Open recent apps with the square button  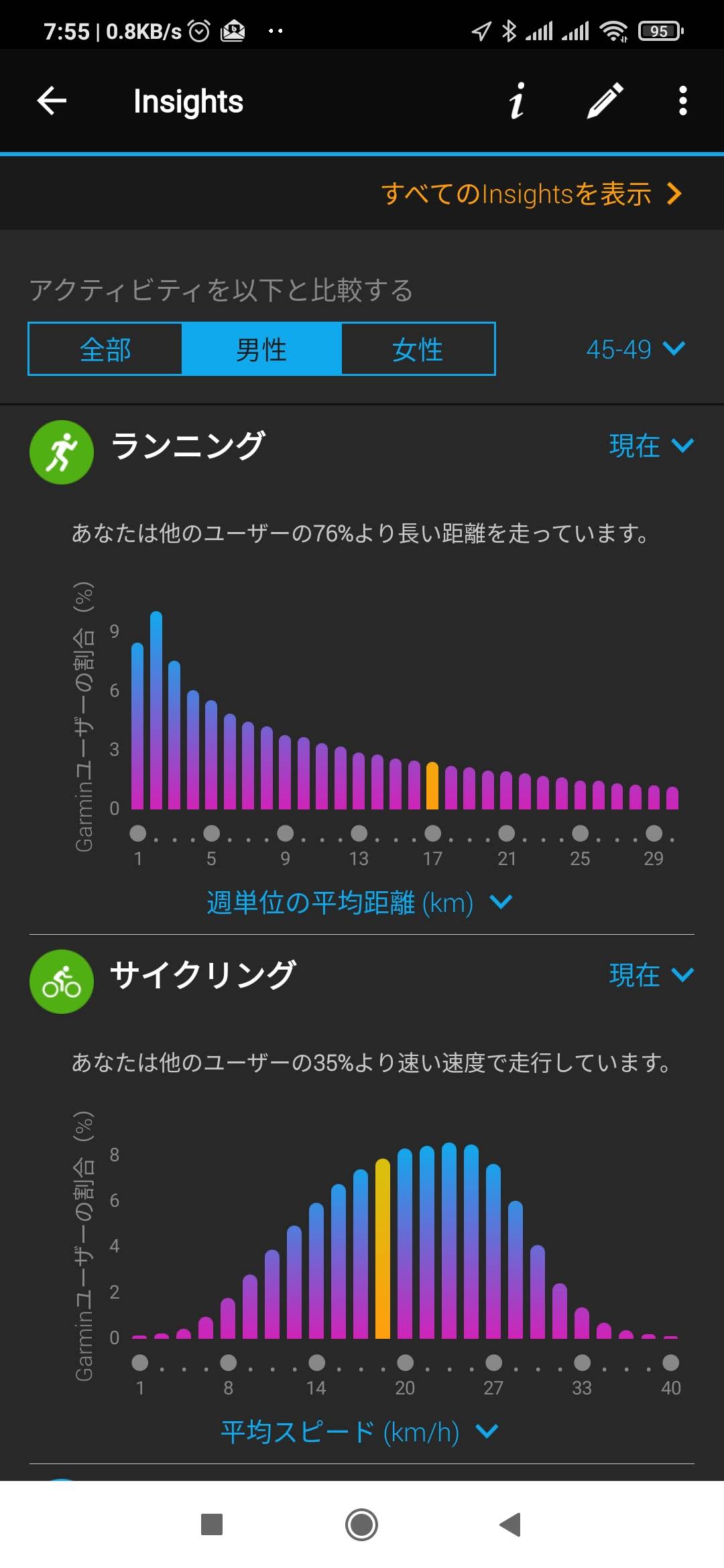click(212, 1525)
